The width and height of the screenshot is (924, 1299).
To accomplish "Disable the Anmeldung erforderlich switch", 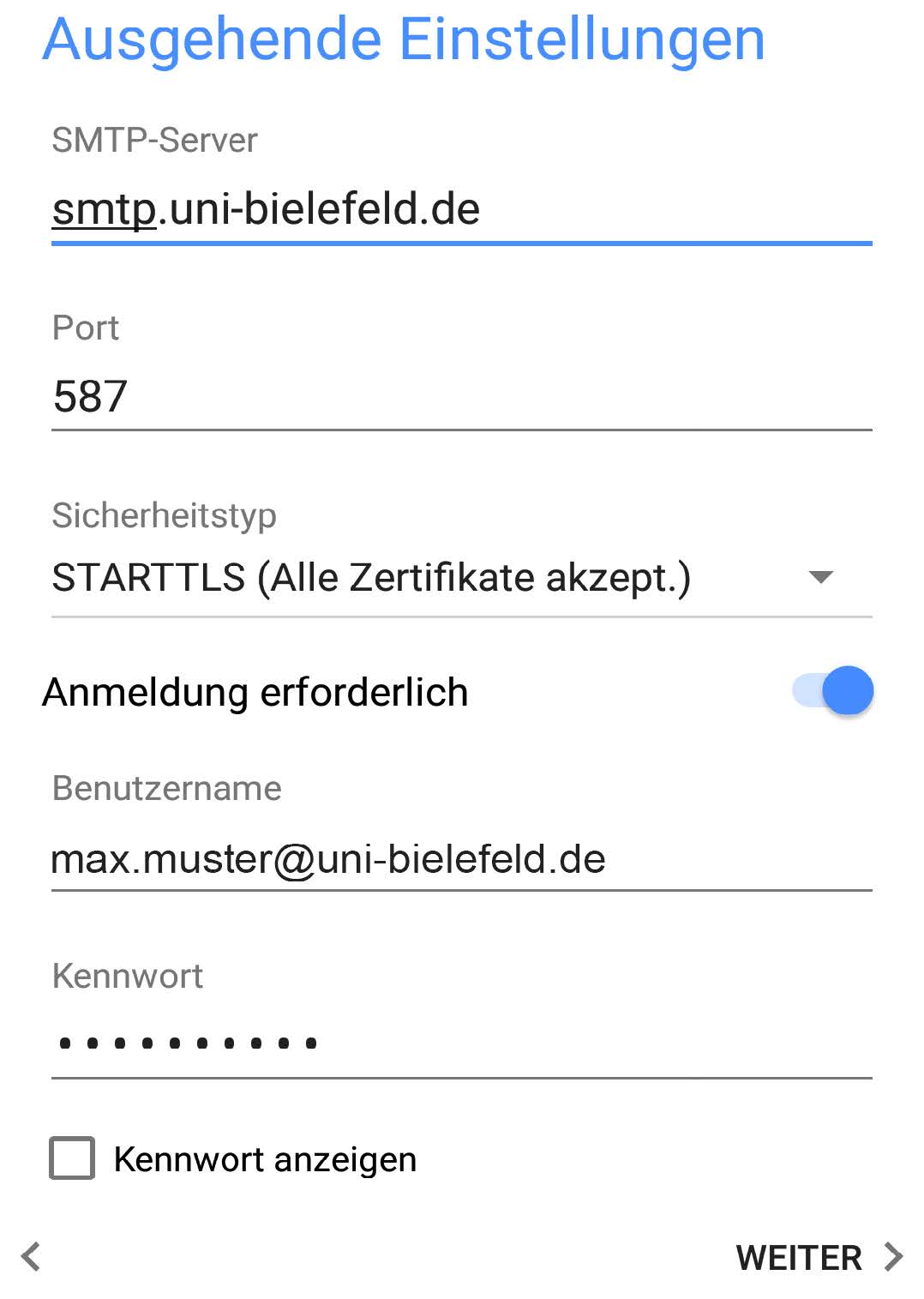I will point(834,691).
